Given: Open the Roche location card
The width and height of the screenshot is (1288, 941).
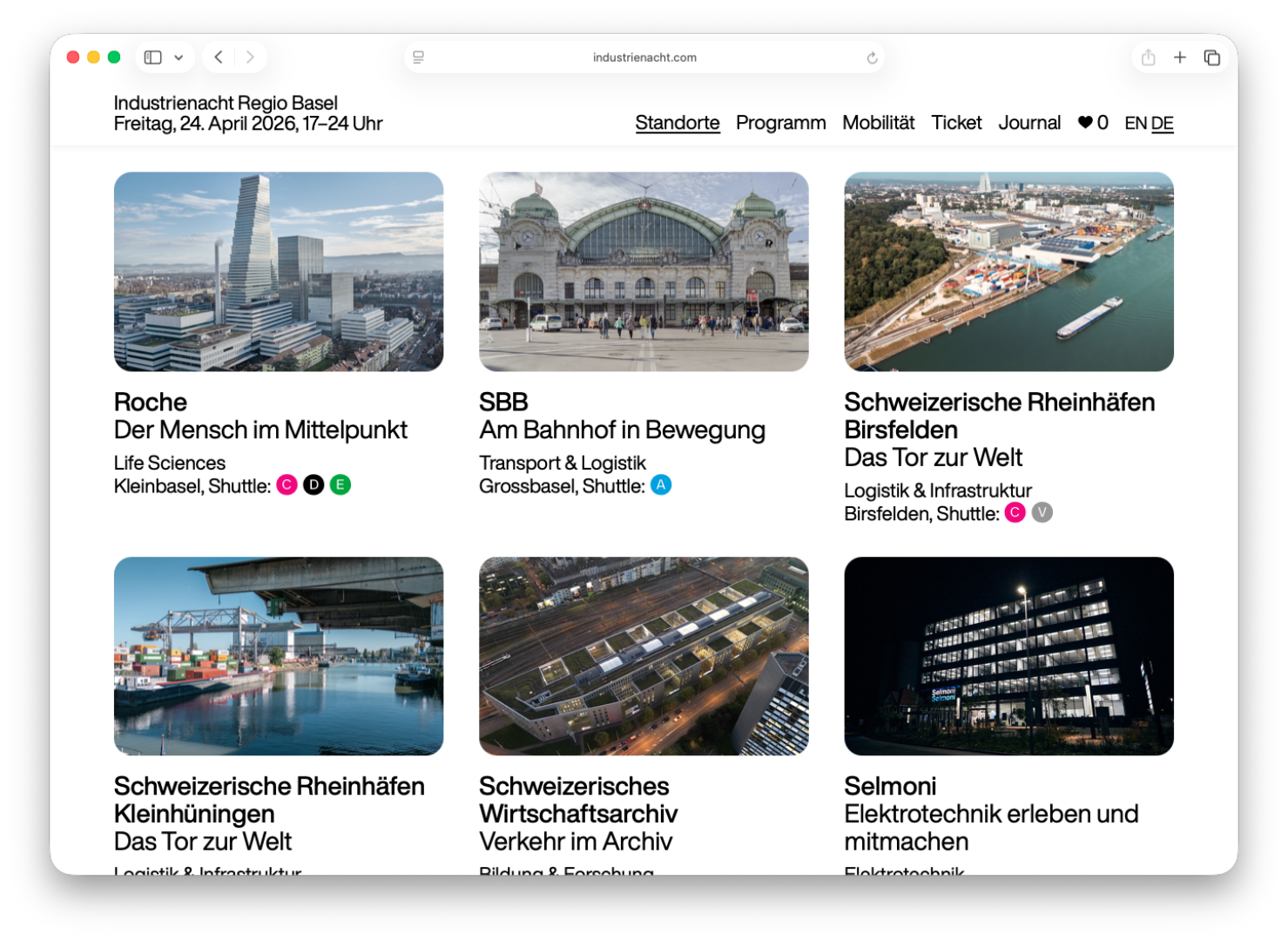Looking at the screenshot, I should pyautogui.click(x=278, y=272).
